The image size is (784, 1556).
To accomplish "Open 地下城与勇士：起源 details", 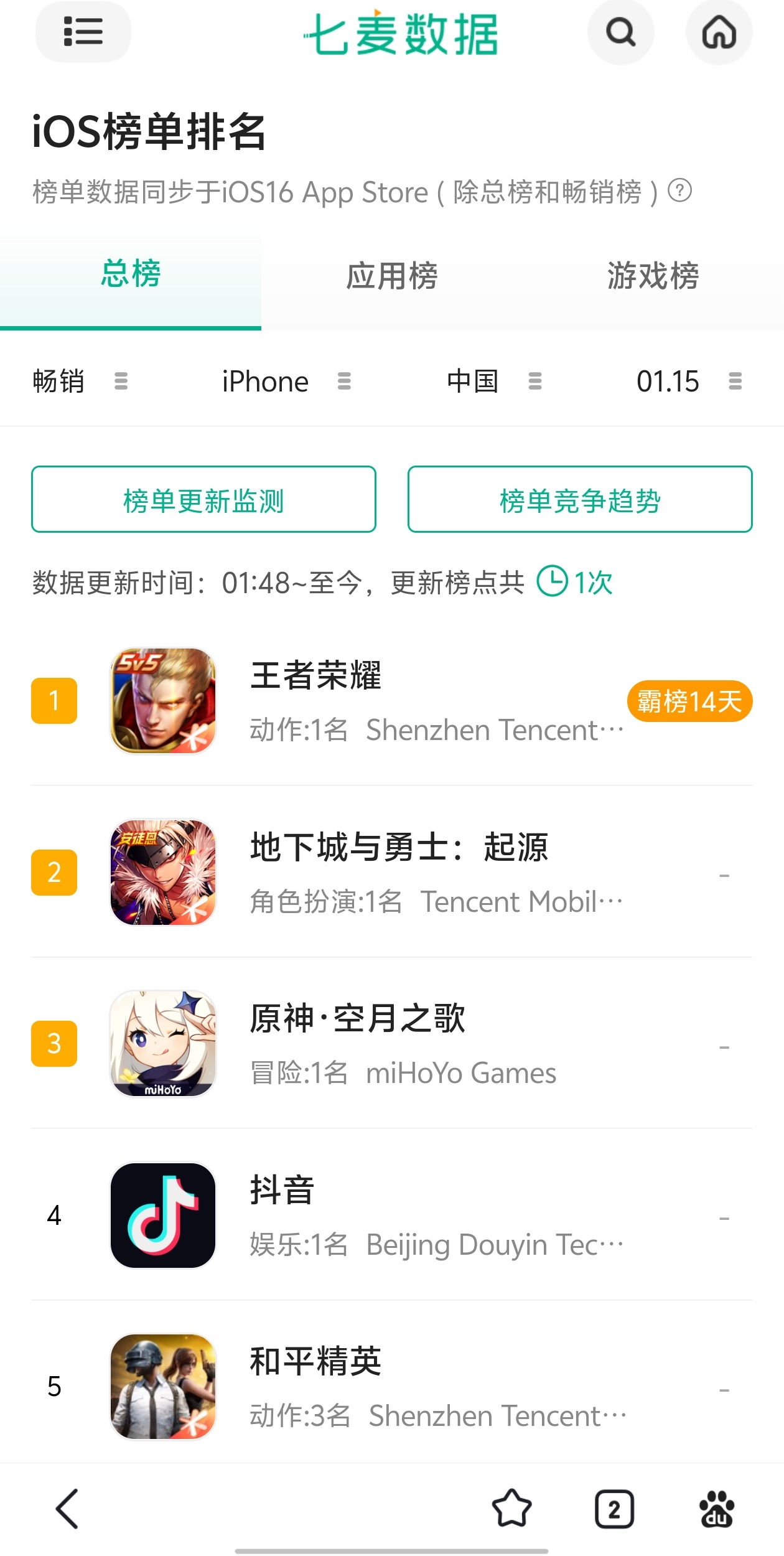I will [x=398, y=848].
